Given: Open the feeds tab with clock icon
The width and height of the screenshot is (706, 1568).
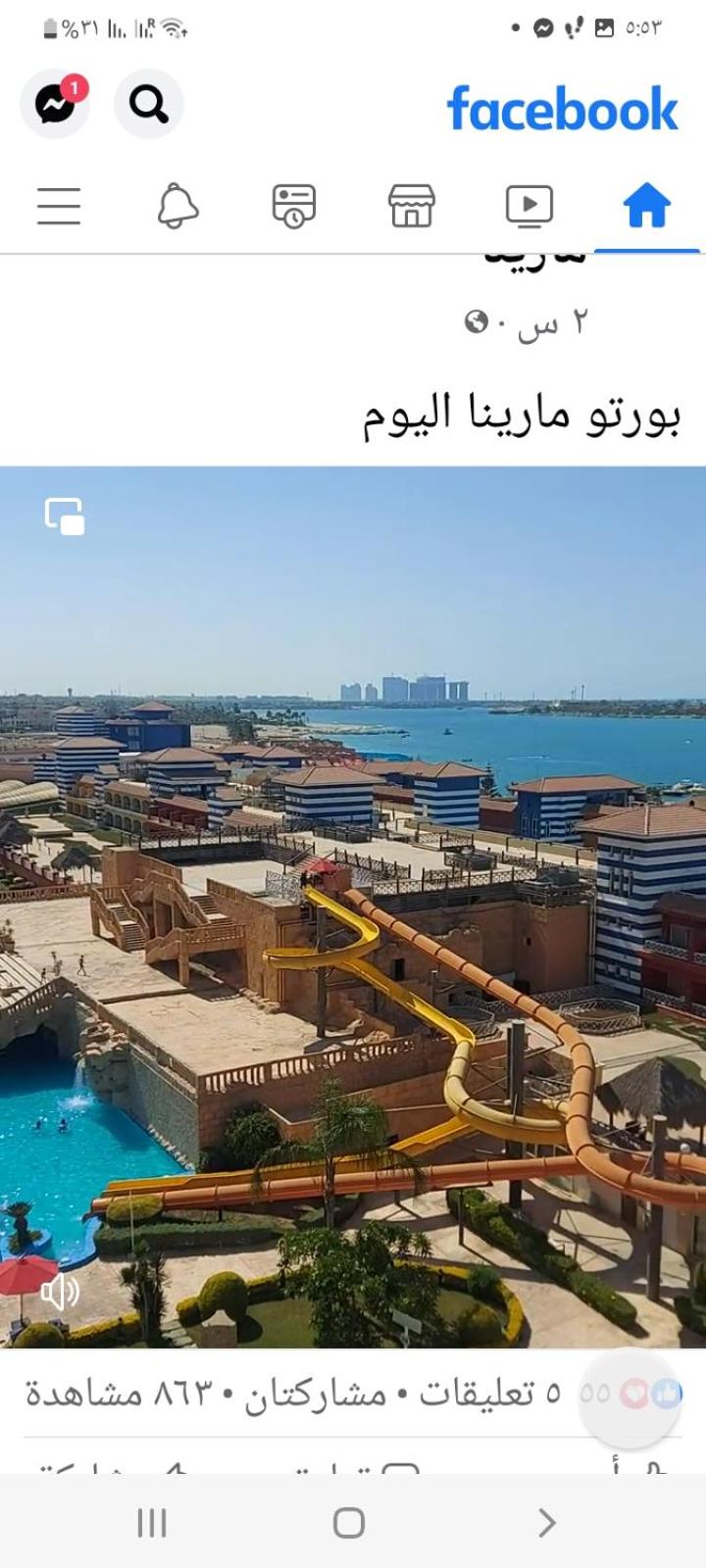Looking at the screenshot, I should tap(294, 206).
